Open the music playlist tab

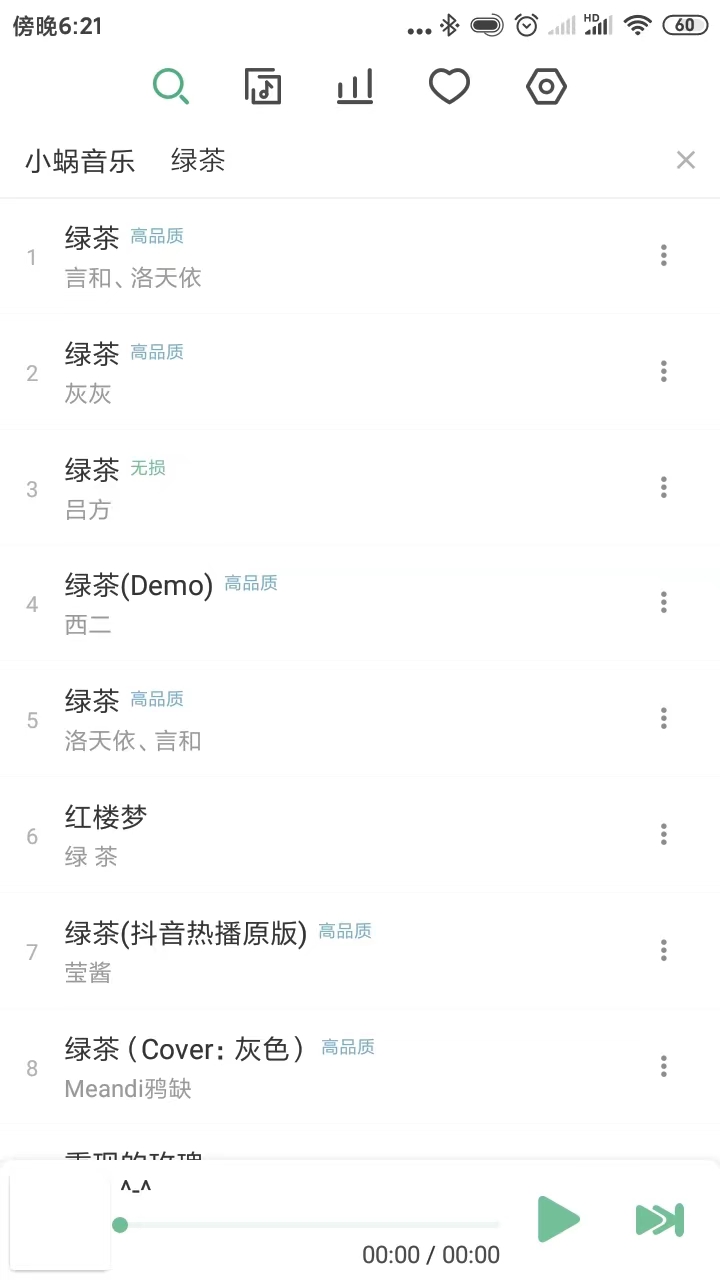263,87
